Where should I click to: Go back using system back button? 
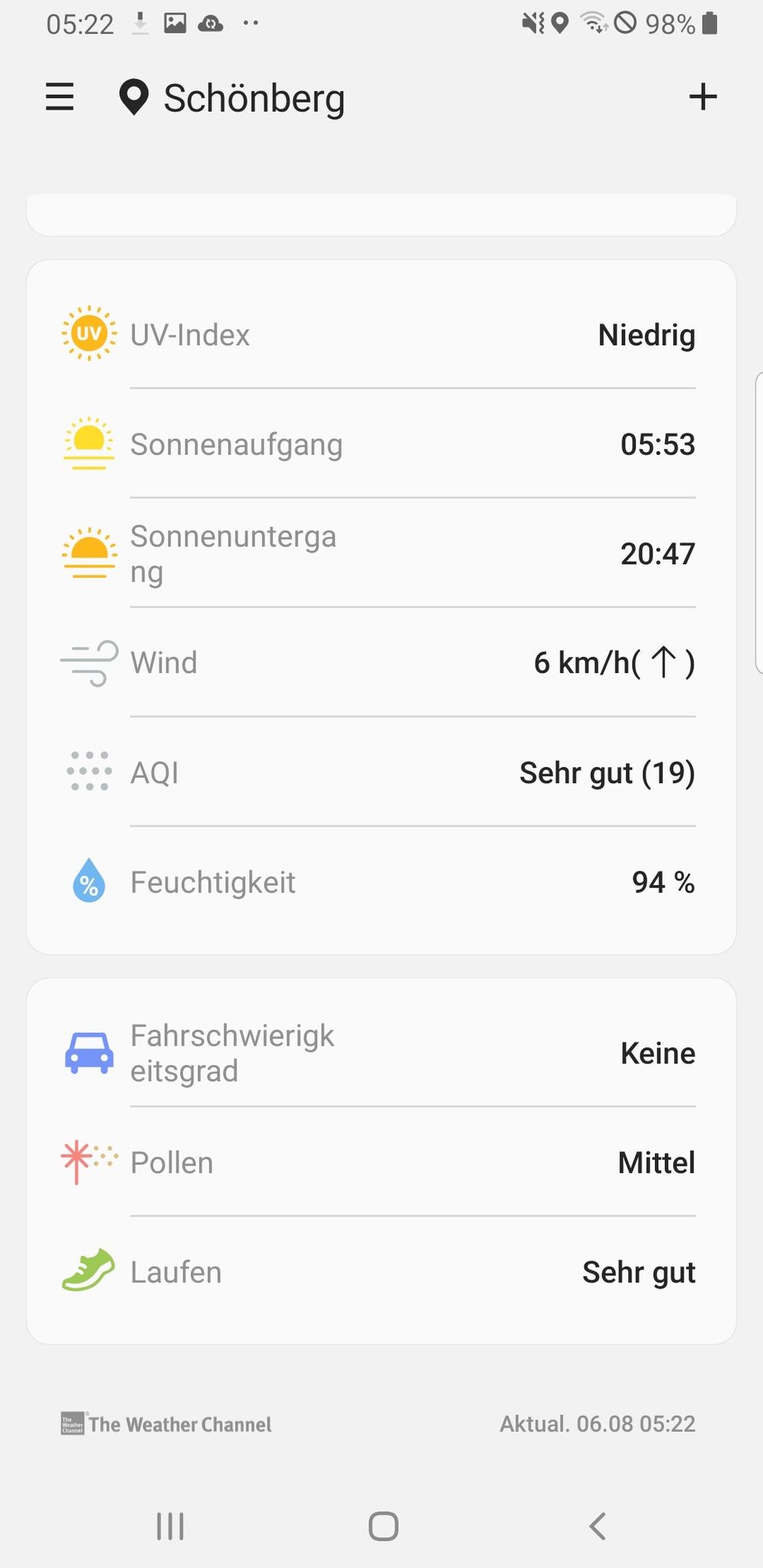(x=598, y=1526)
